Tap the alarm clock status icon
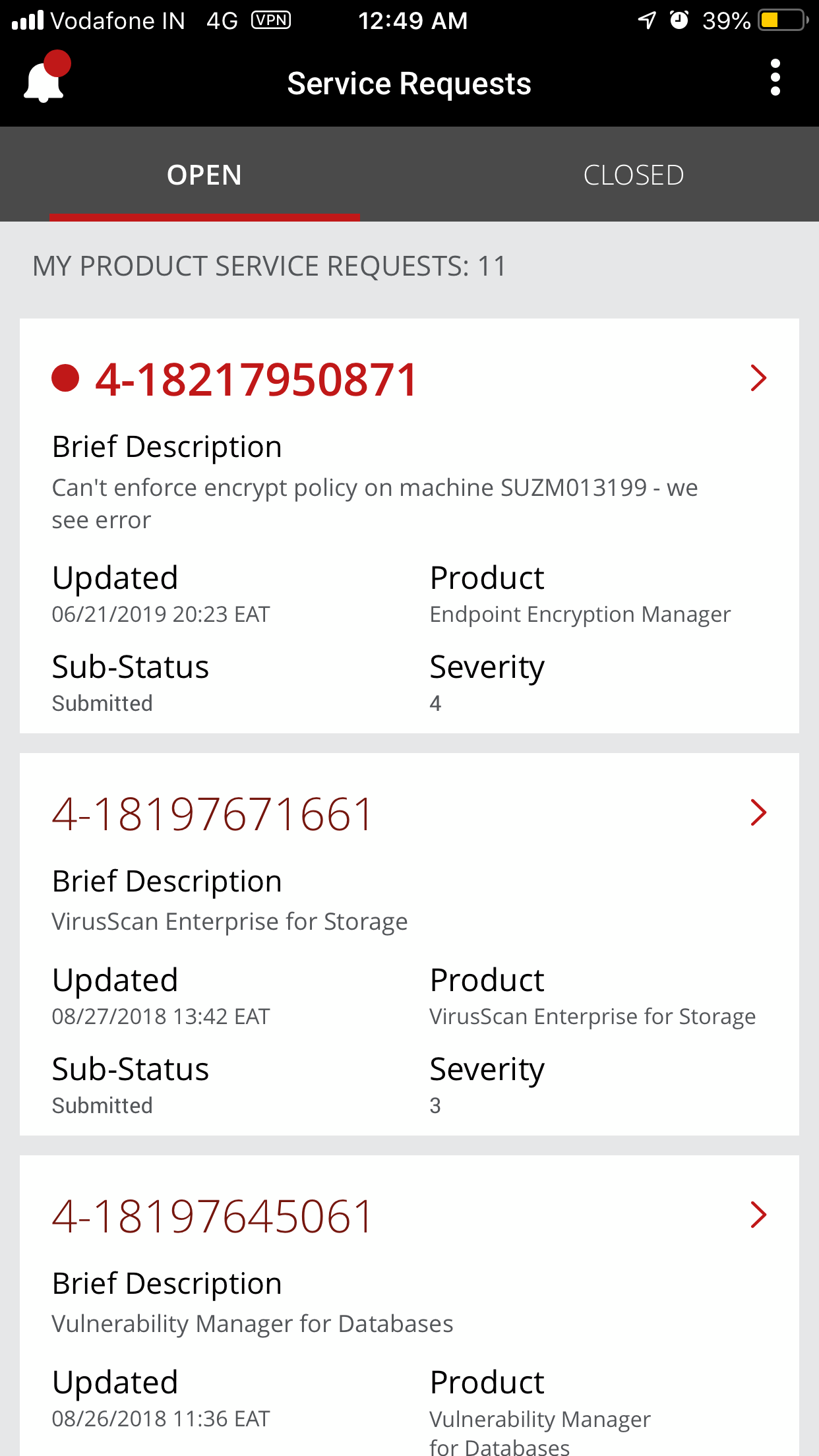The height and width of the screenshot is (1456, 819). pyautogui.click(x=677, y=20)
